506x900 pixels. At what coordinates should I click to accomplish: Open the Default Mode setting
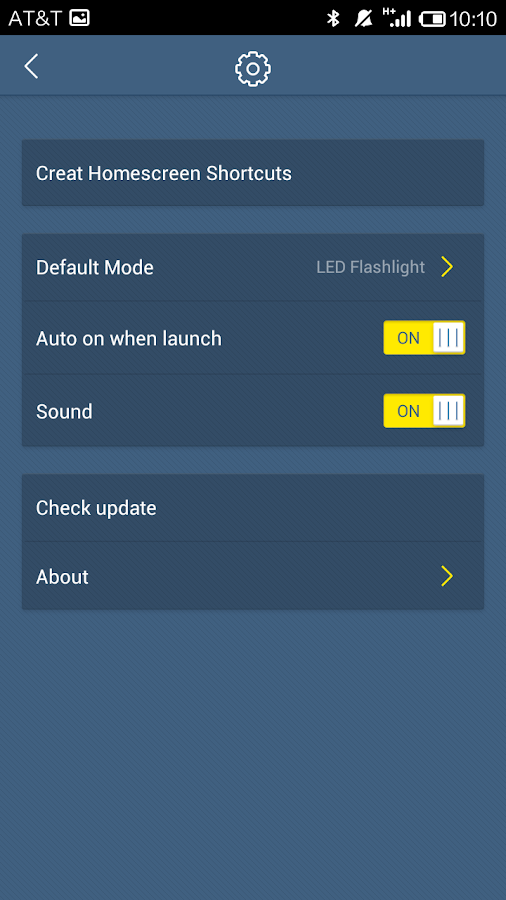(253, 267)
